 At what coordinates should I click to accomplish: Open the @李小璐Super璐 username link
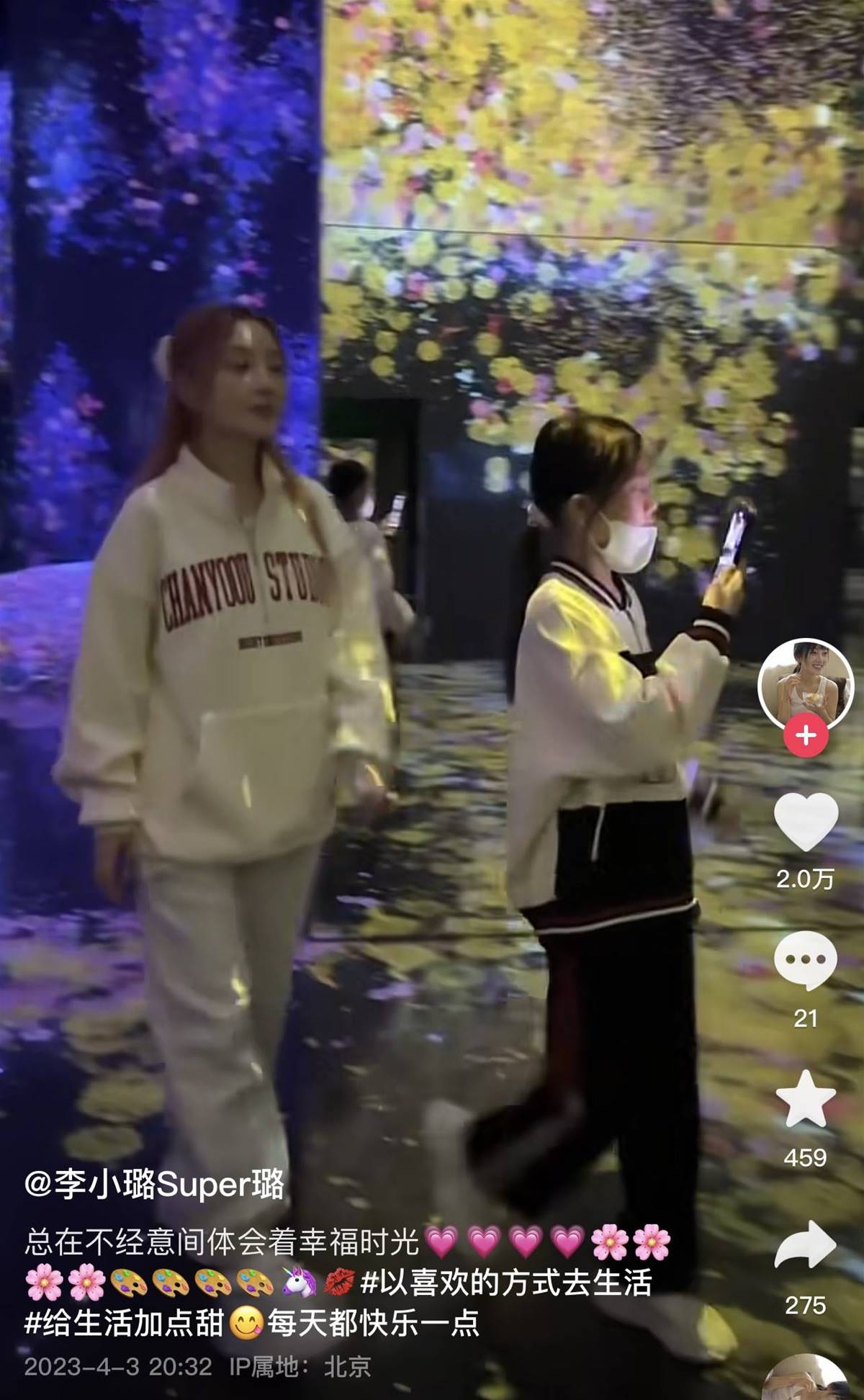pyautogui.click(x=154, y=1184)
